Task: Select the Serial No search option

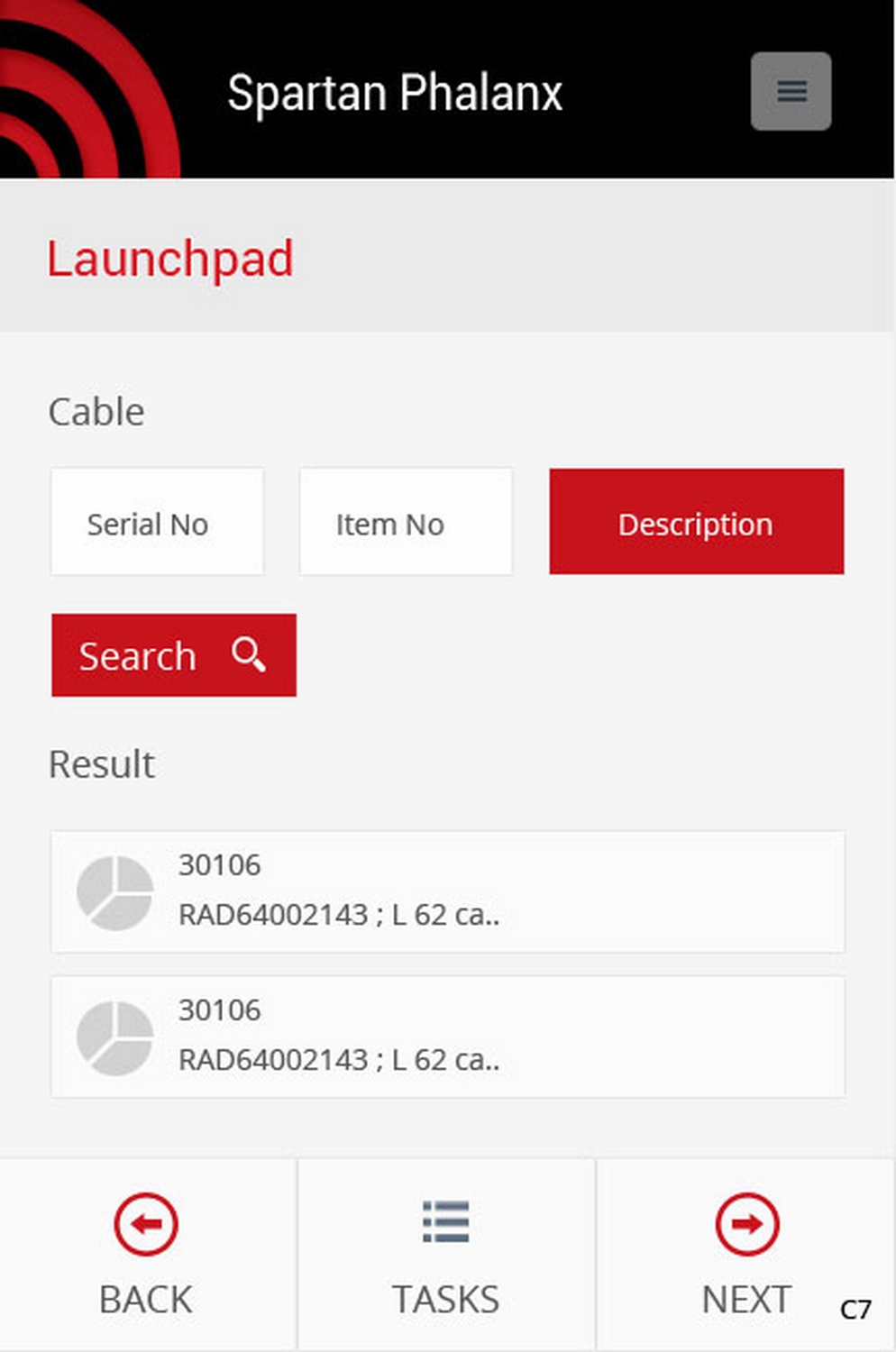Action: click(x=157, y=522)
